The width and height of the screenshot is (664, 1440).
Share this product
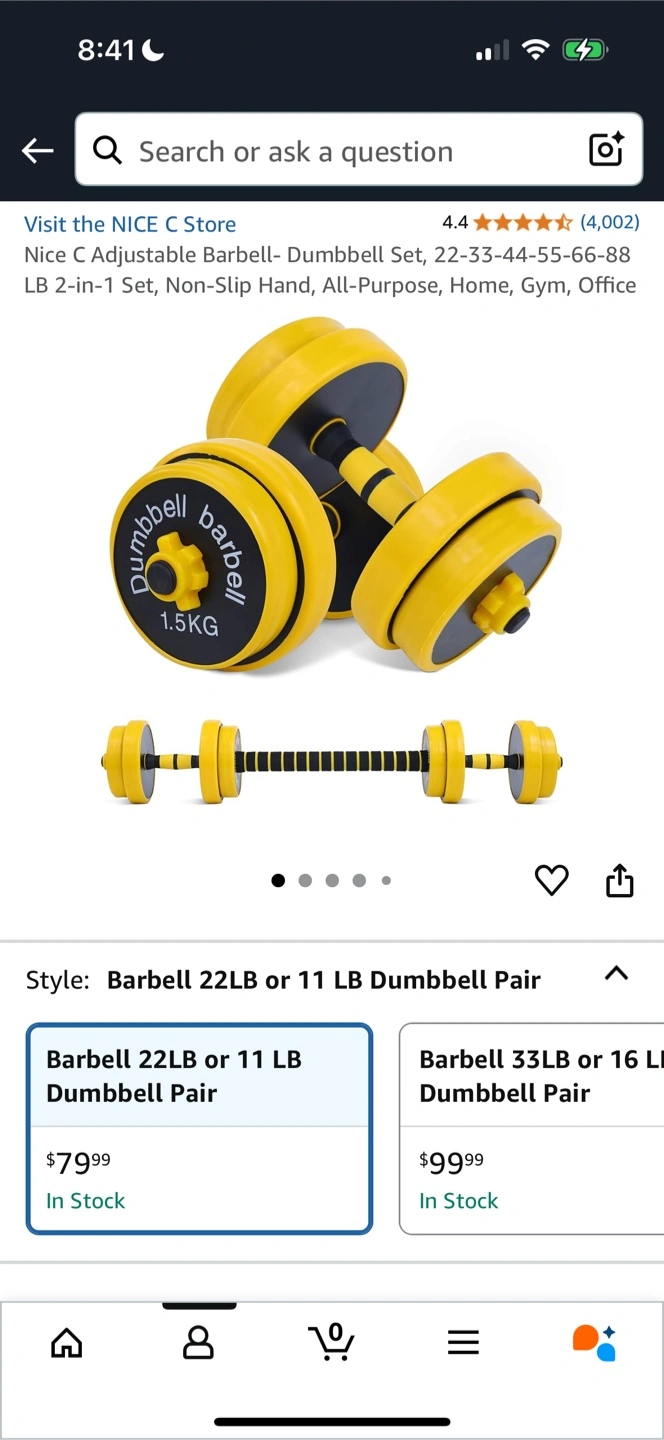click(620, 880)
